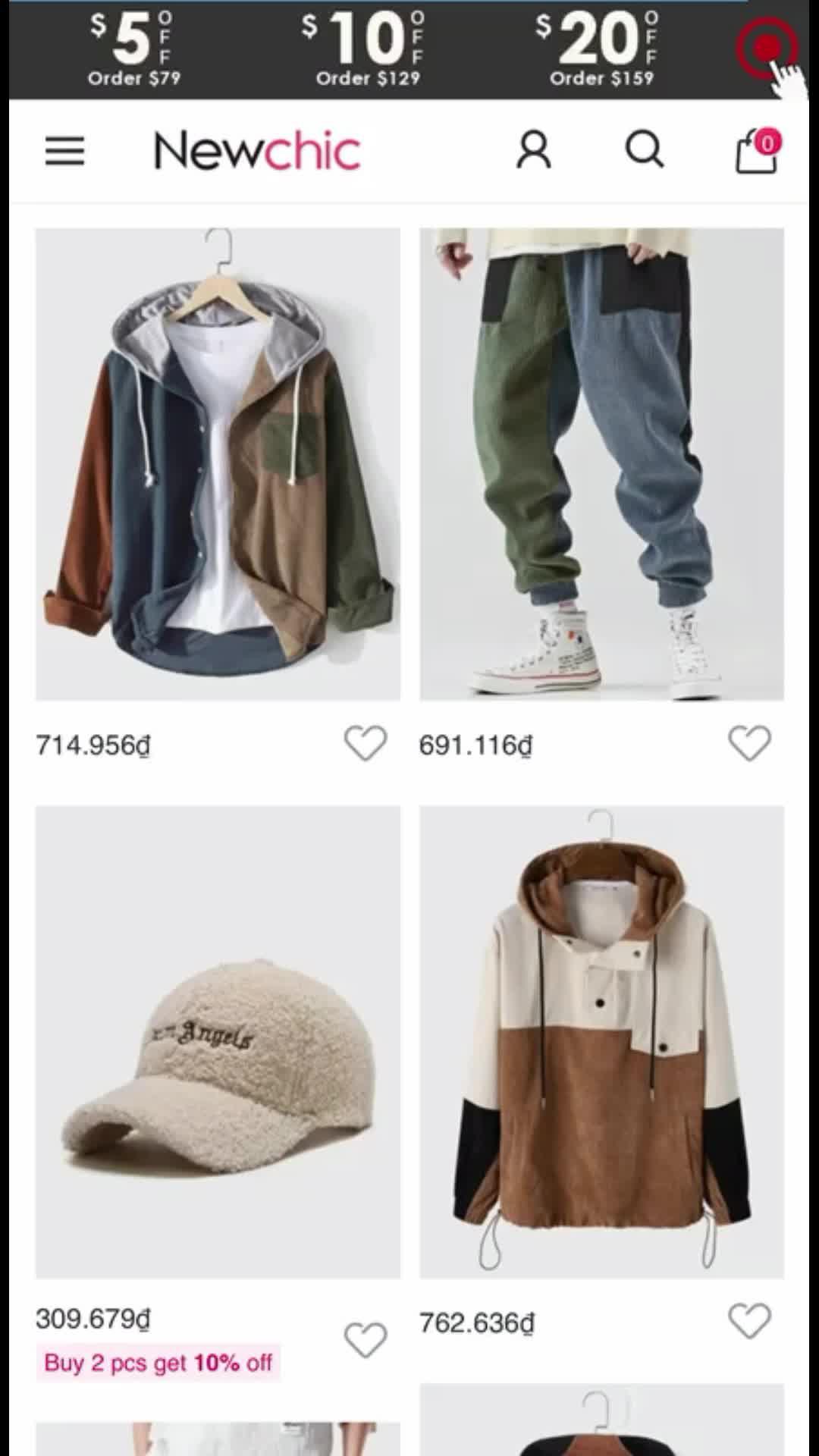Viewport: 819px width, 1456px height.
Task: Favorite the 691.116₫ jogger pants
Action: [749, 743]
